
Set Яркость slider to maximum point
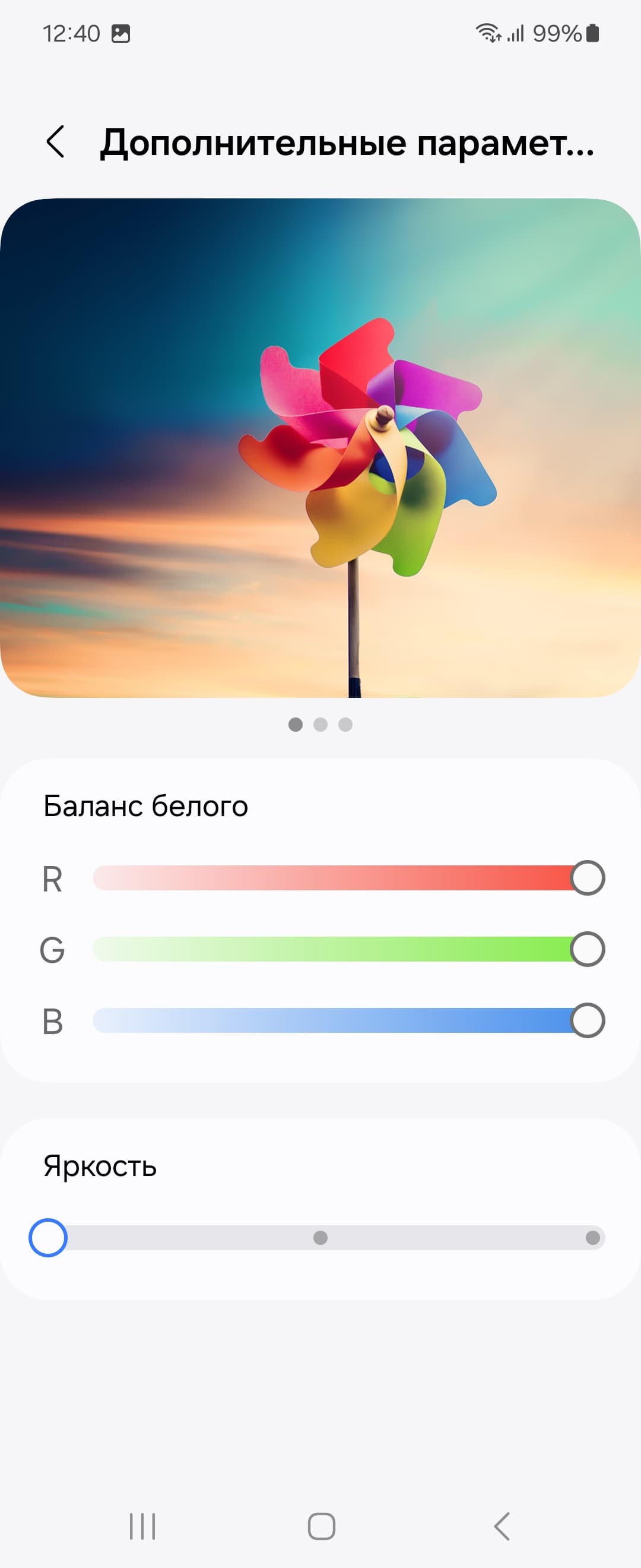pyautogui.click(x=592, y=1238)
